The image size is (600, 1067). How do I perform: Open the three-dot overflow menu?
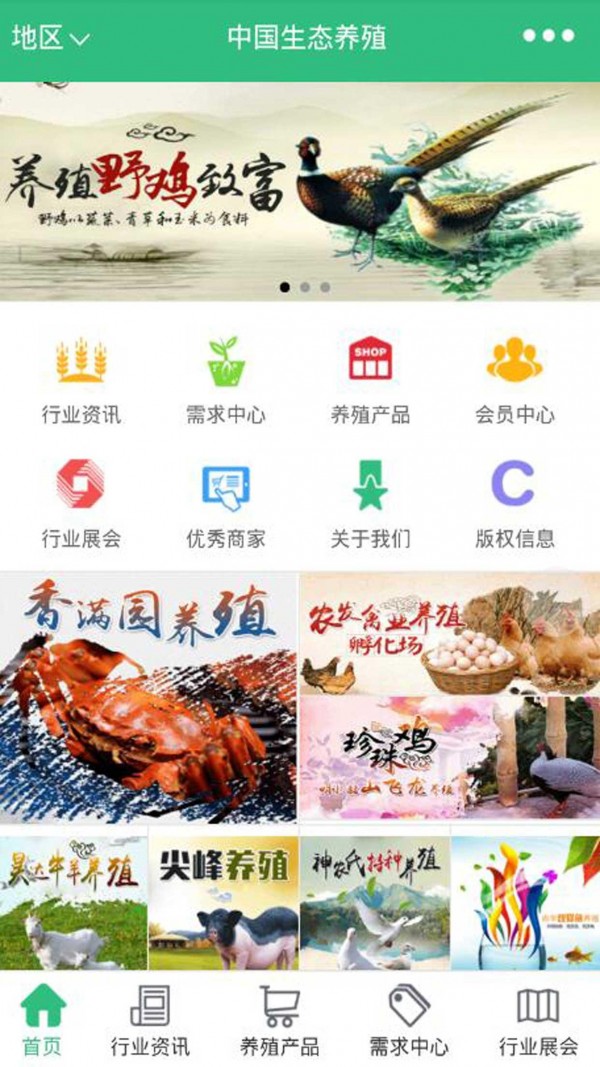(x=548, y=36)
